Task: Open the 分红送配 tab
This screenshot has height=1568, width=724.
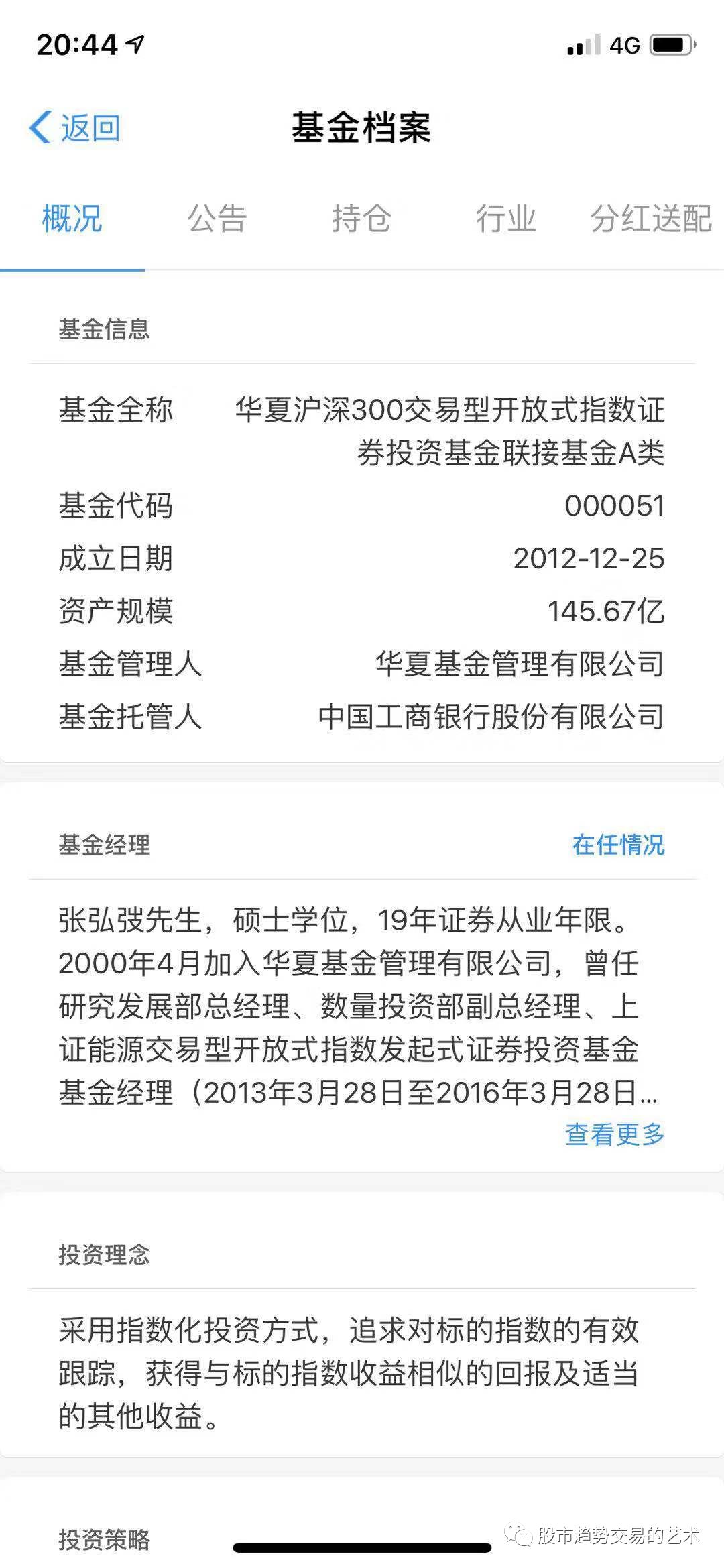Action: pyautogui.click(x=651, y=219)
